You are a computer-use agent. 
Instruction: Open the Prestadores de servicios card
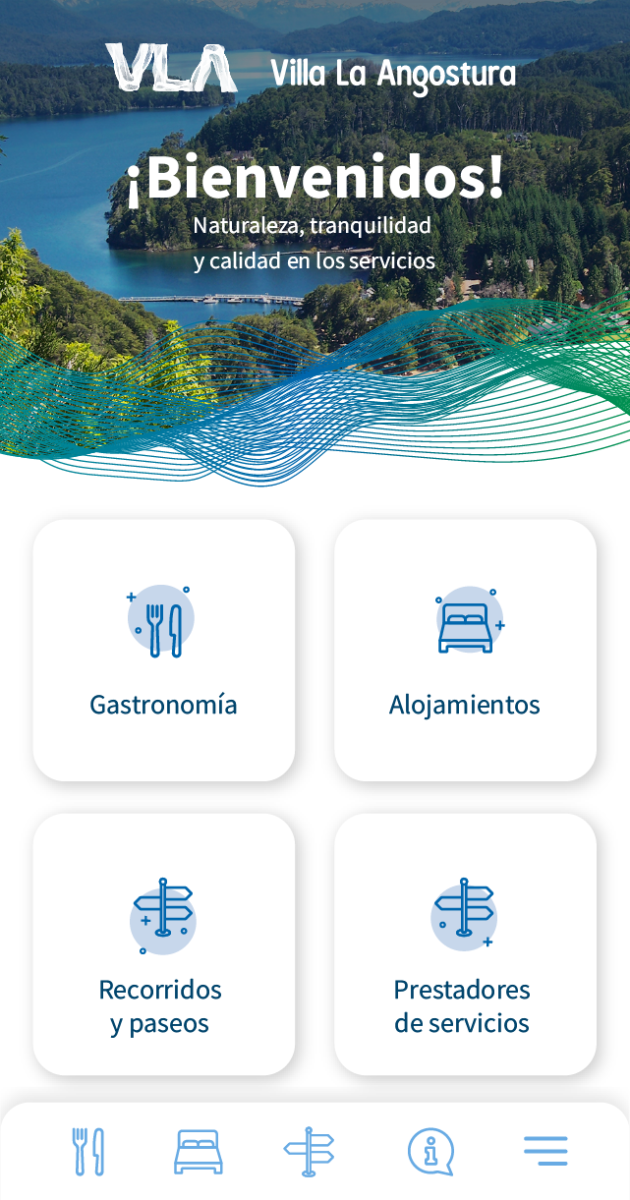pyautogui.click(x=465, y=944)
